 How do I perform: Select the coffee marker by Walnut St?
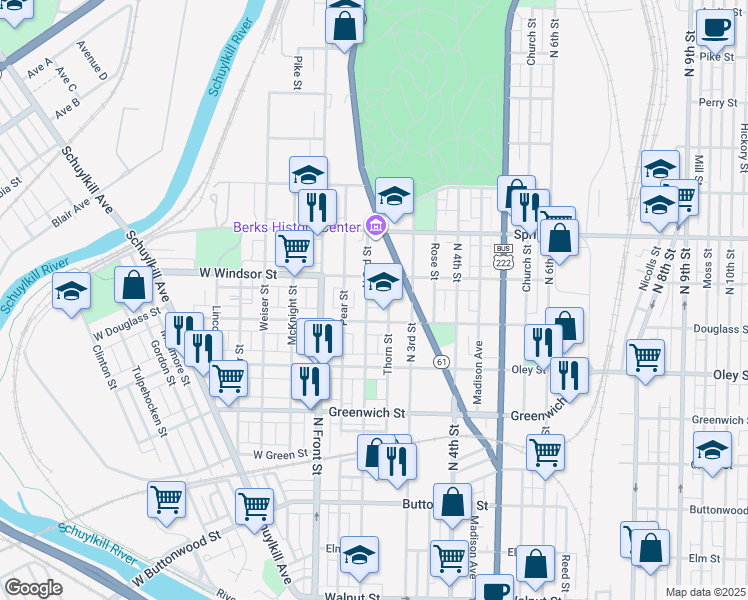[x=494, y=590]
